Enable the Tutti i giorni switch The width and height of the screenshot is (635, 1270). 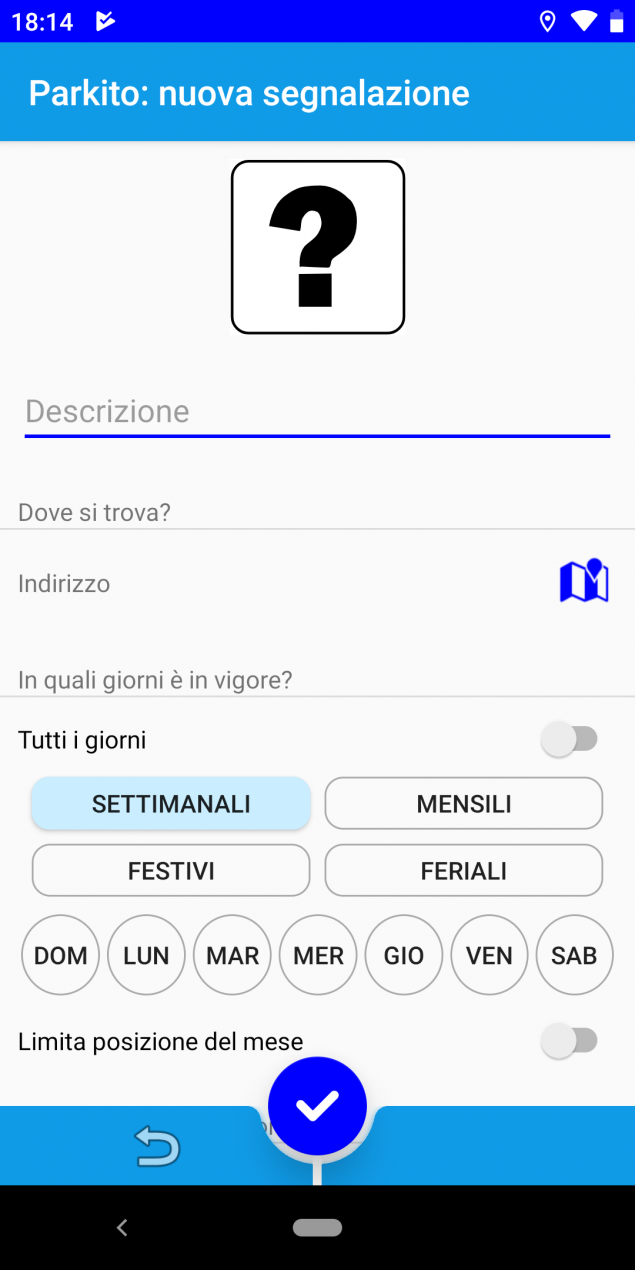click(x=570, y=740)
